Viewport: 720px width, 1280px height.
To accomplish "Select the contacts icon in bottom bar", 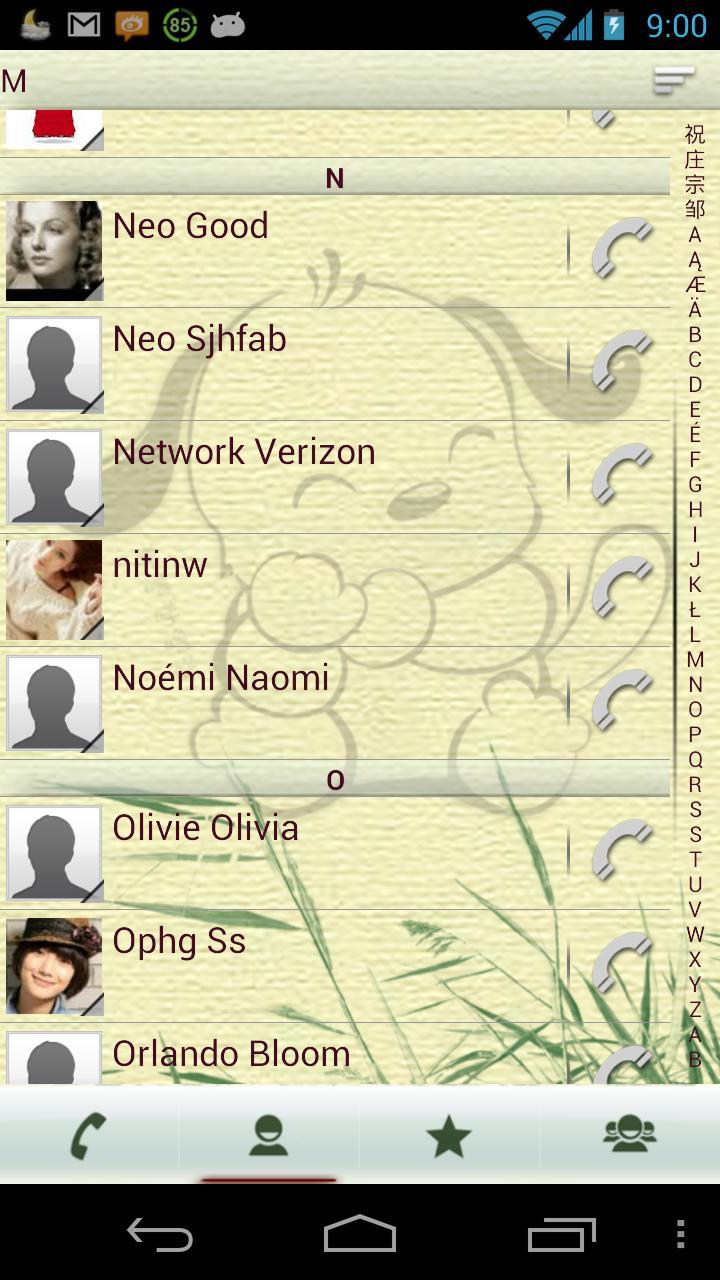I will 270,1132.
